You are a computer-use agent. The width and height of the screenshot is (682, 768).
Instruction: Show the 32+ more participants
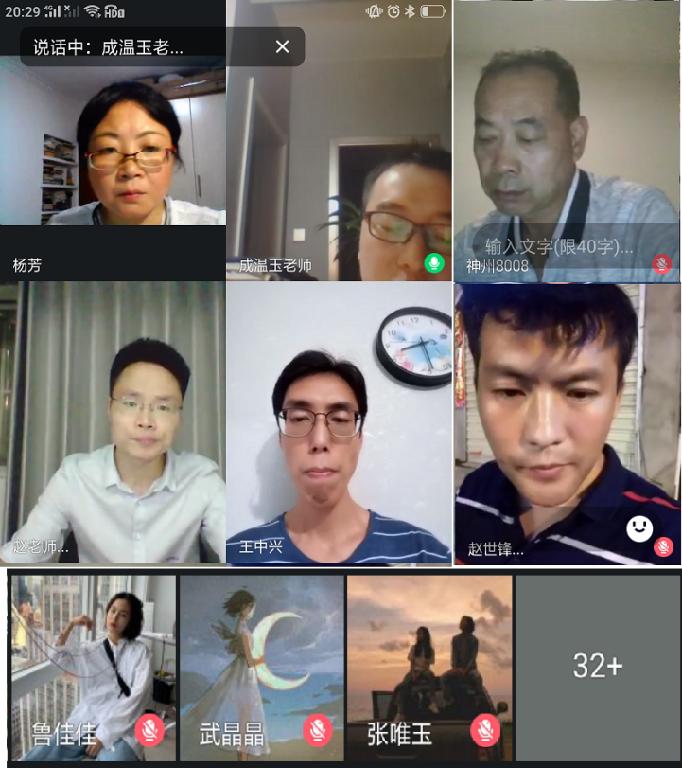597,667
